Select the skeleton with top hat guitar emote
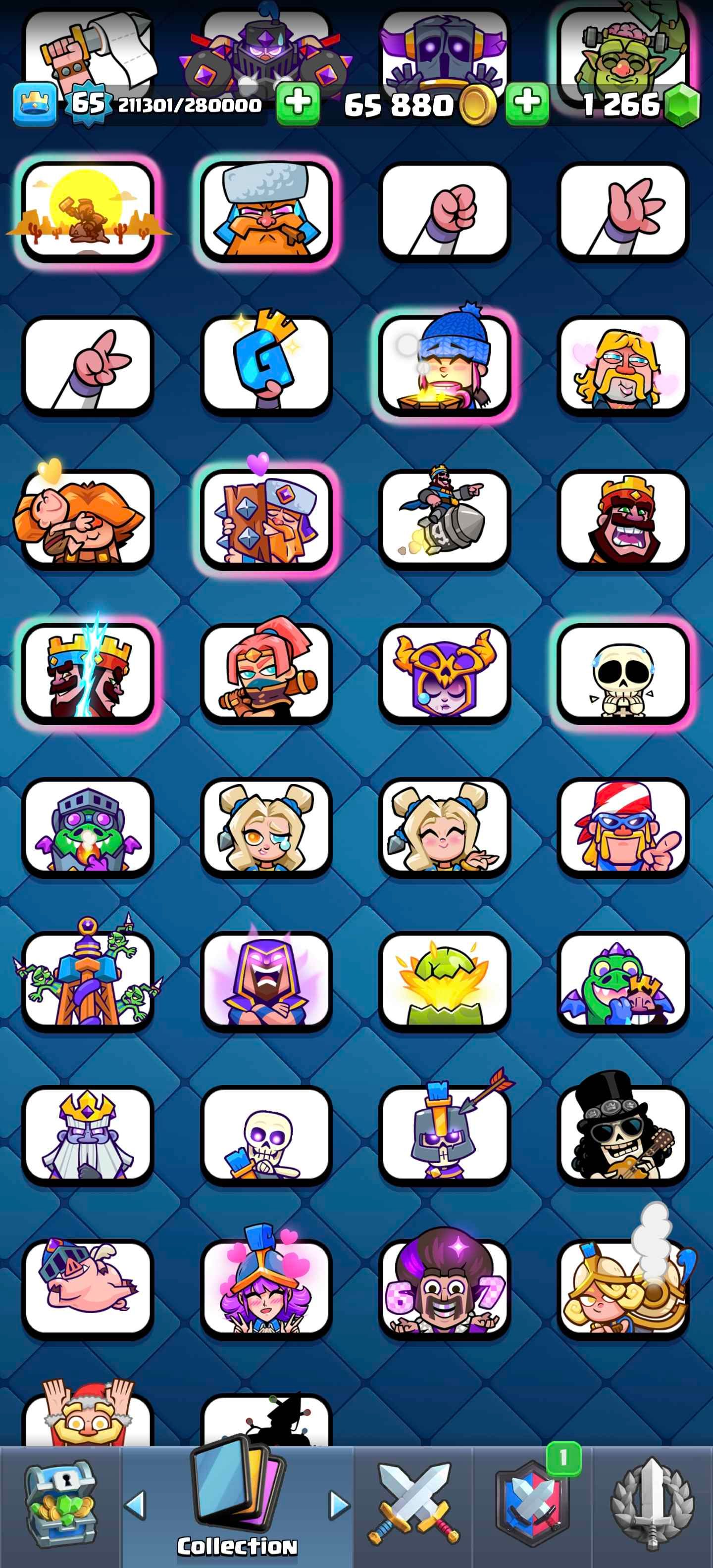 (x=622, y=1134)
